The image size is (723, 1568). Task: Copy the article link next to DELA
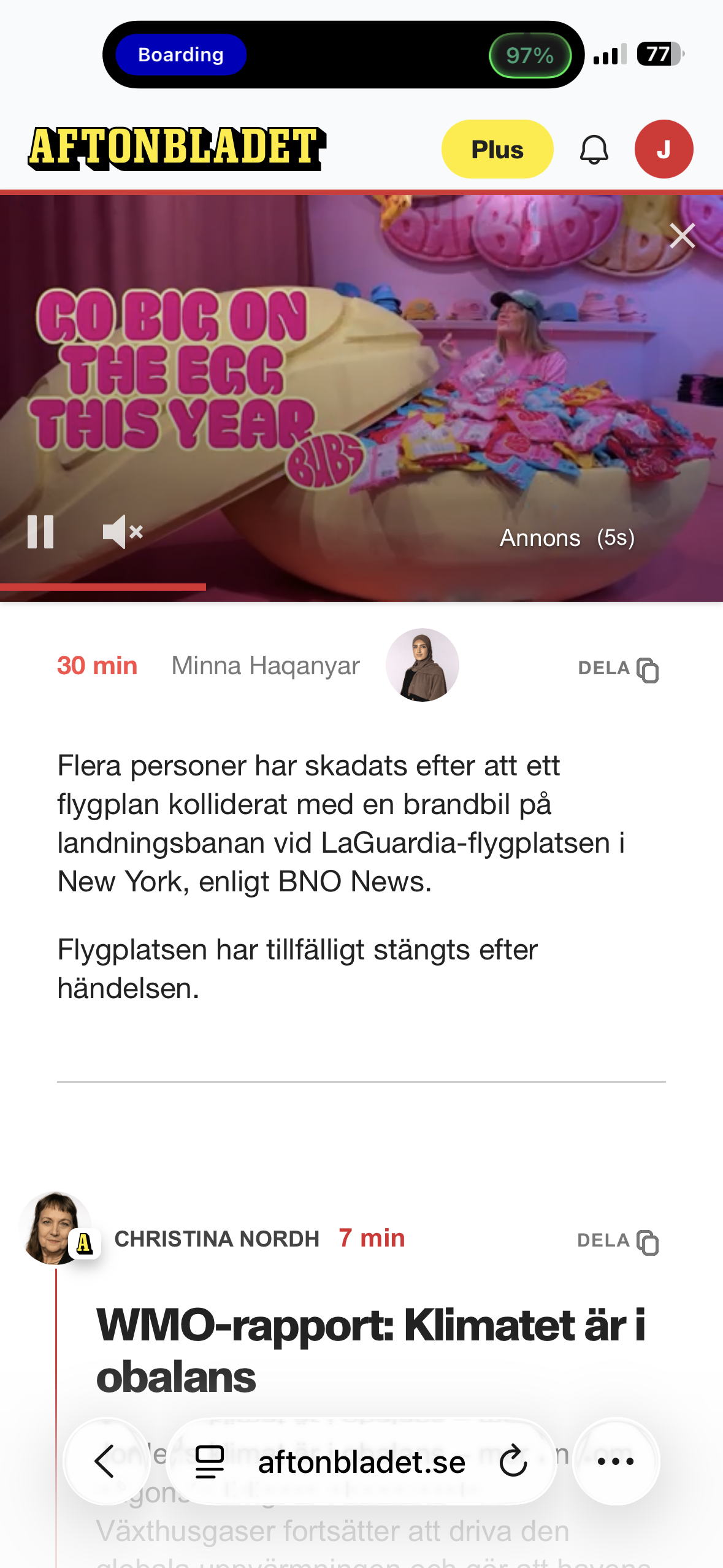coord(647,668)
